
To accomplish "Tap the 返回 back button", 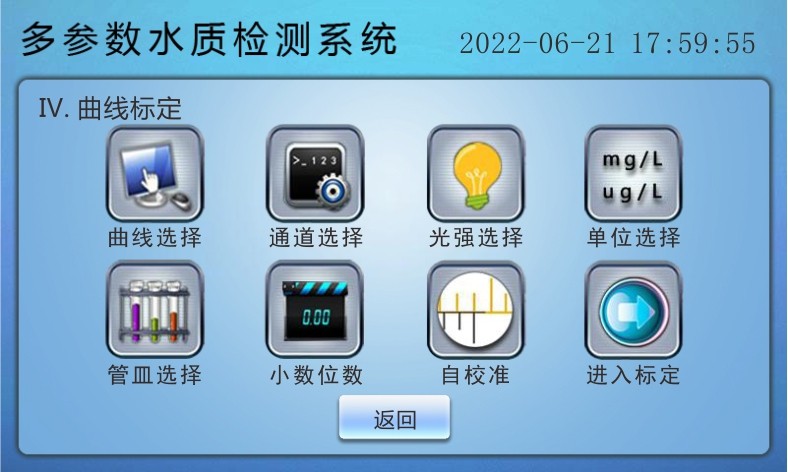I will (x=394, y=420).
